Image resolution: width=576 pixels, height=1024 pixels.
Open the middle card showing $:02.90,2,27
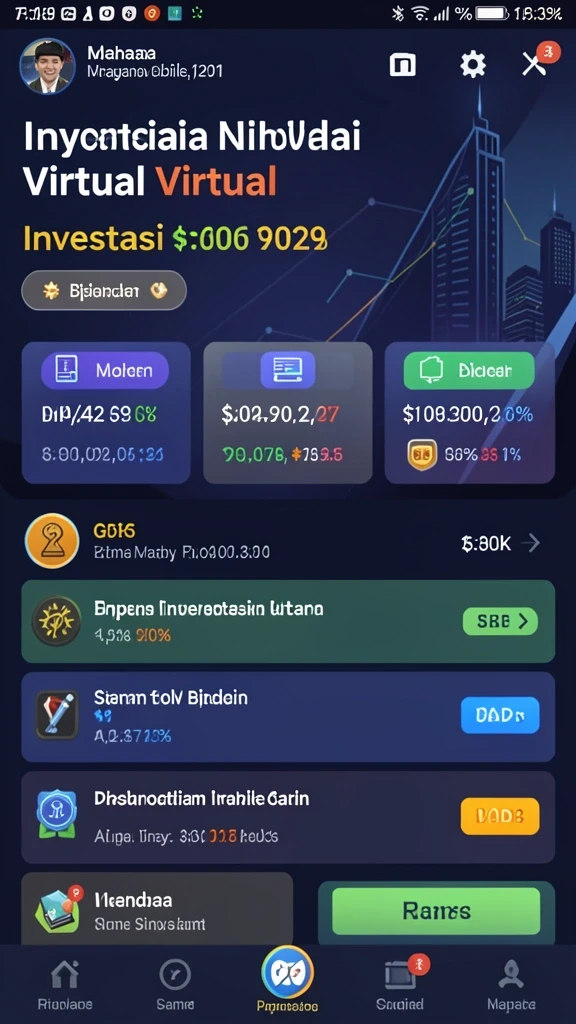[288, 413]
